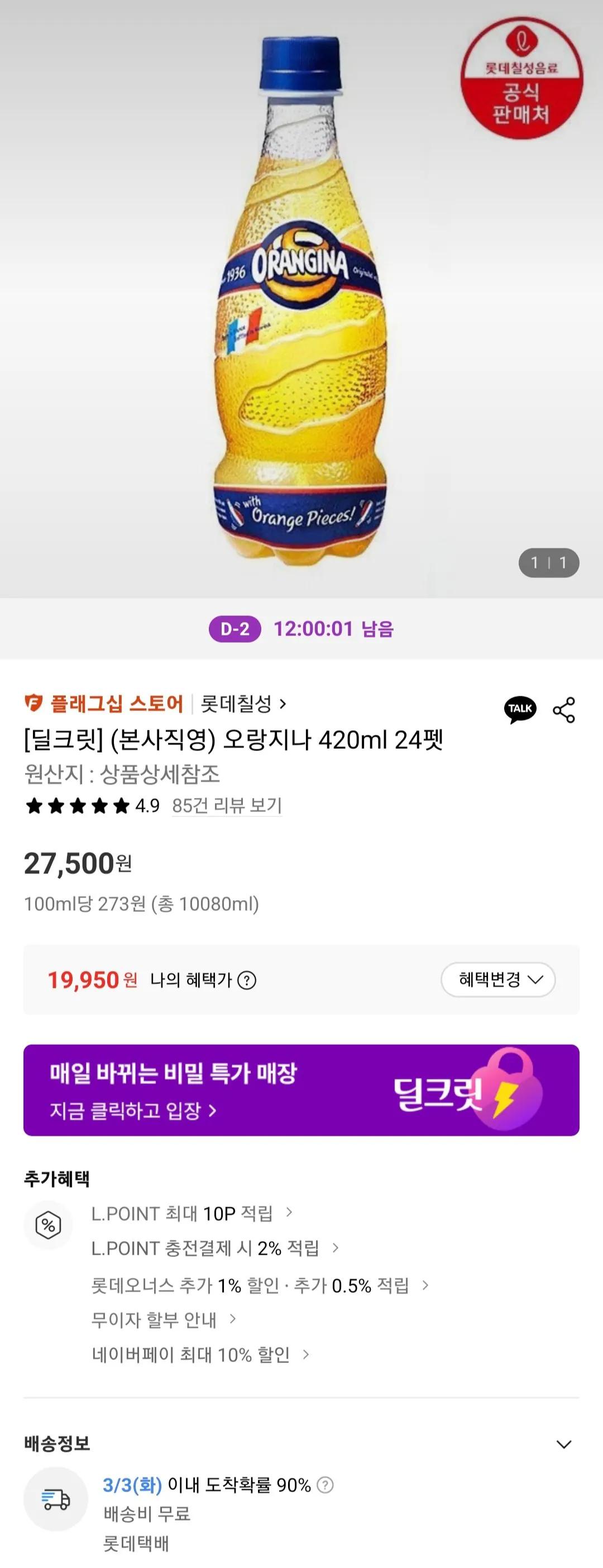Tap the percent badge beside 추가혜택
This screenshot has height=1568, width=603.
pyautogui.click(x=49, y=1225)
